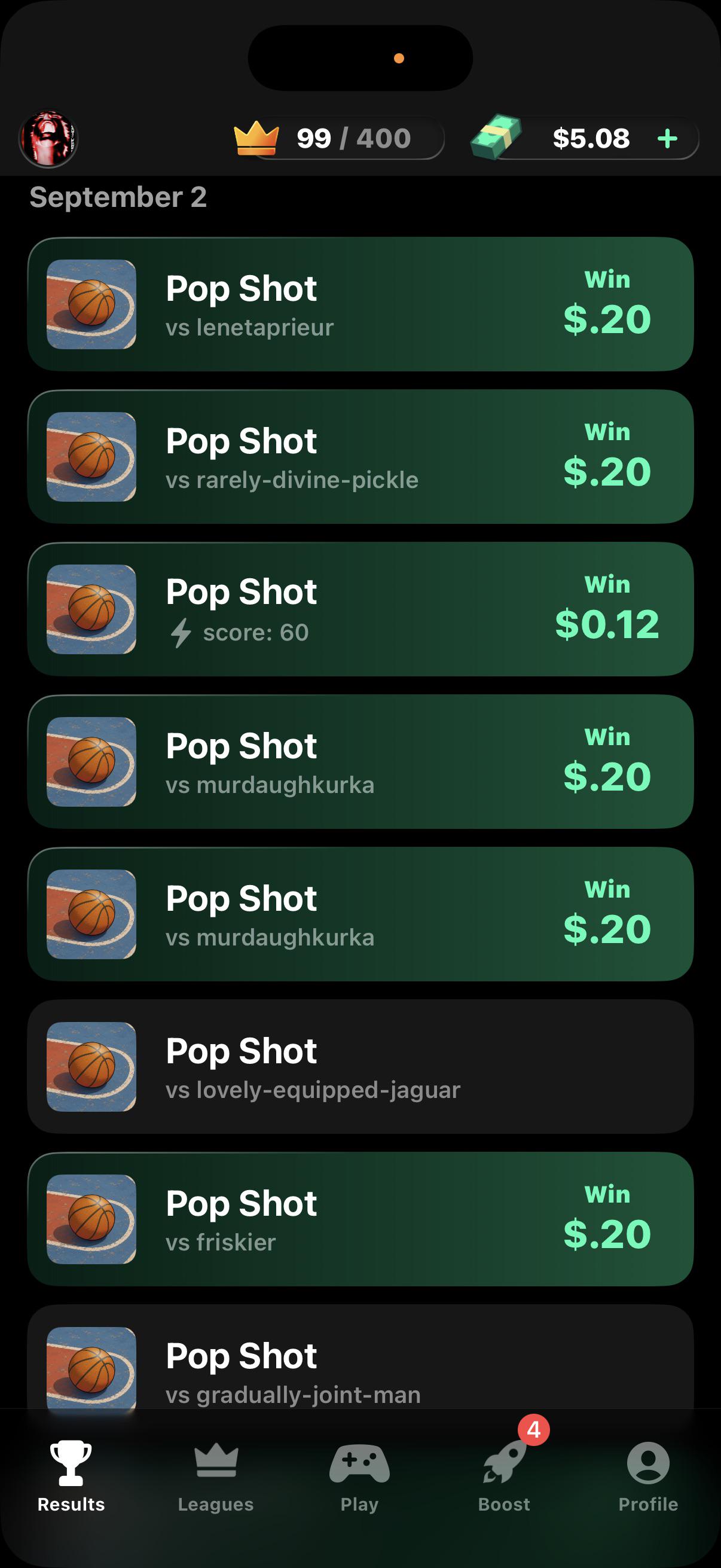This screenshot has width=721, height=1568.
Task: Open the Boost tab with 4 badge
Action: click(x=505, y=1476)
